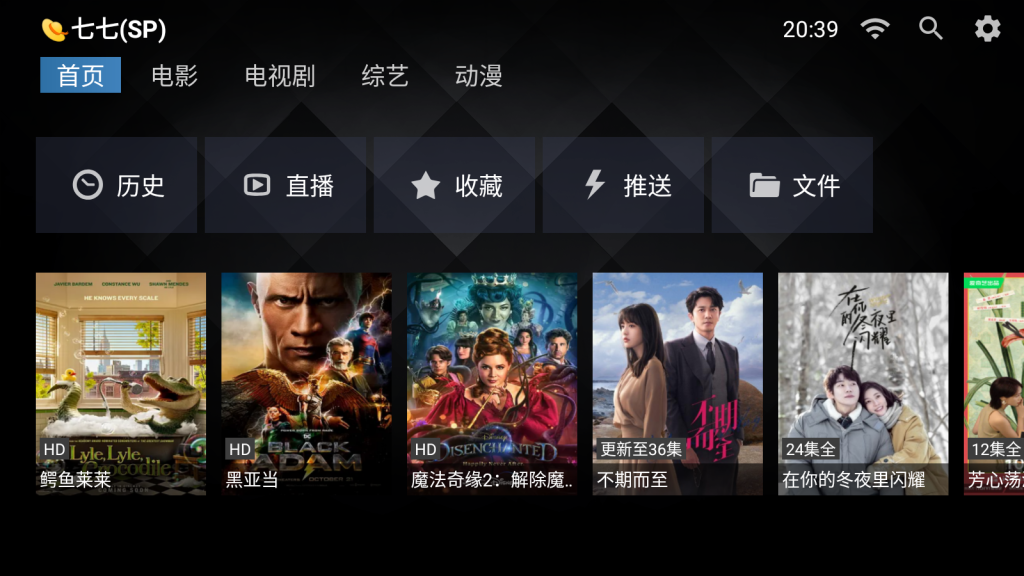Select the 首页 tab
The image size is (1024, 576).
[80, 76]
